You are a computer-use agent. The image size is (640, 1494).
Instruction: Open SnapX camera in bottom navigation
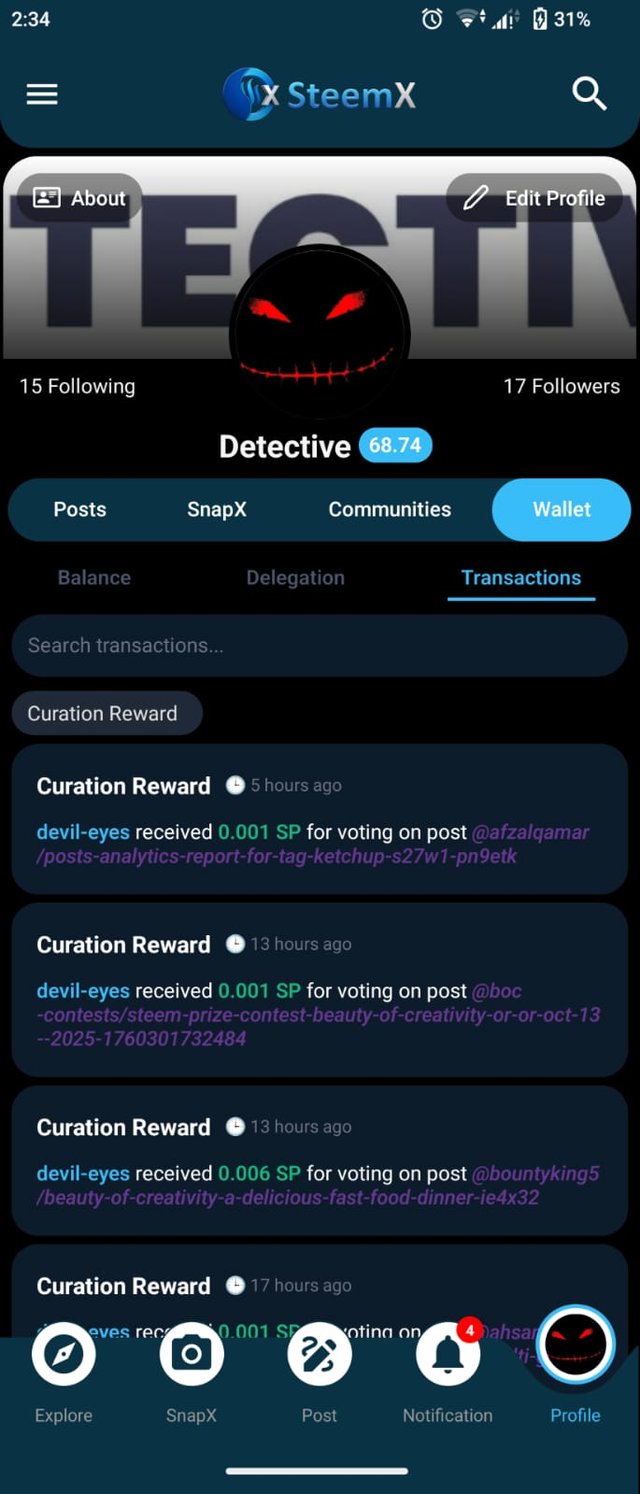coord(191,1372)
